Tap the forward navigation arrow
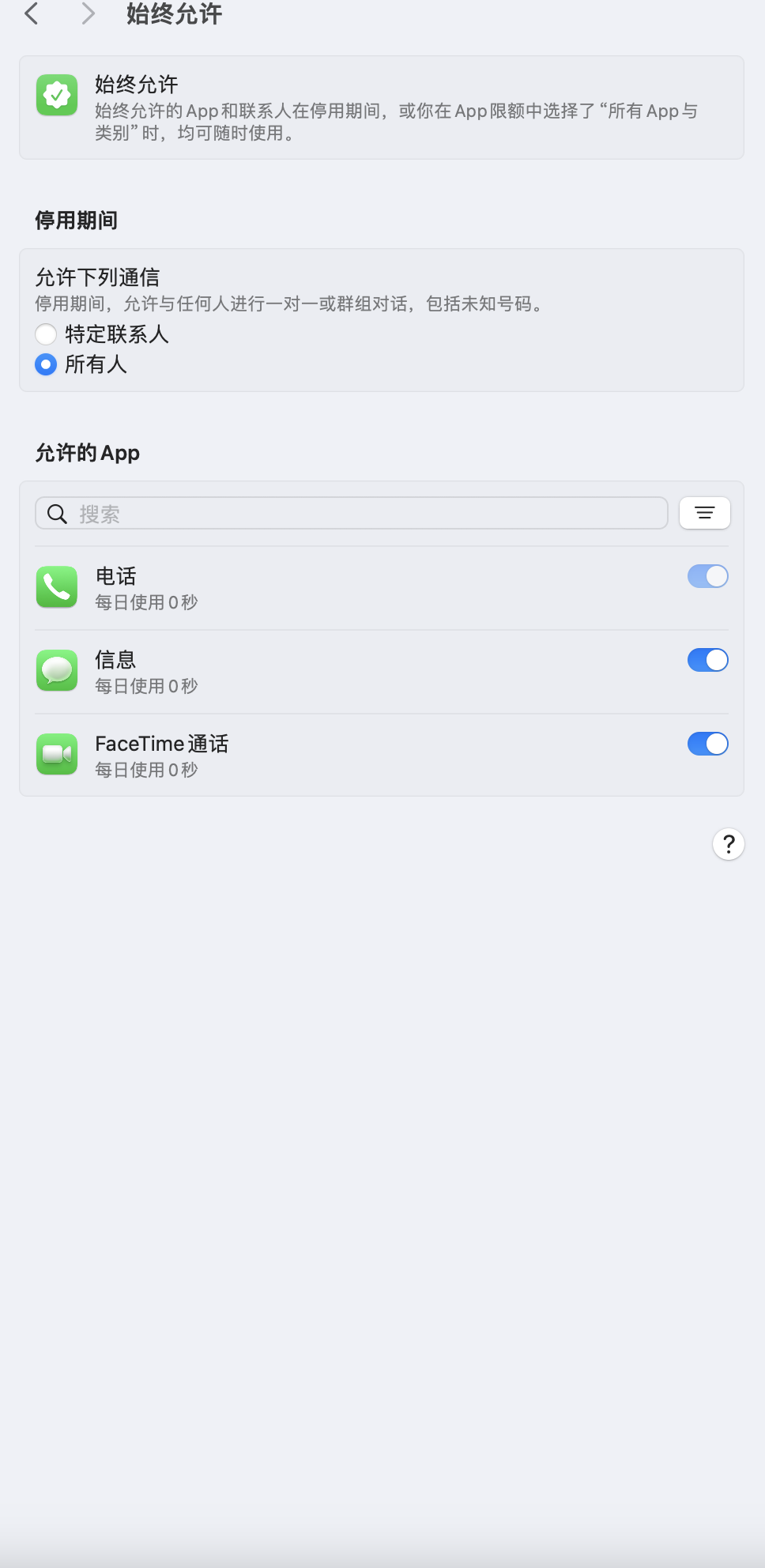This screenshot has height=1568, width=765. (88, 13)
